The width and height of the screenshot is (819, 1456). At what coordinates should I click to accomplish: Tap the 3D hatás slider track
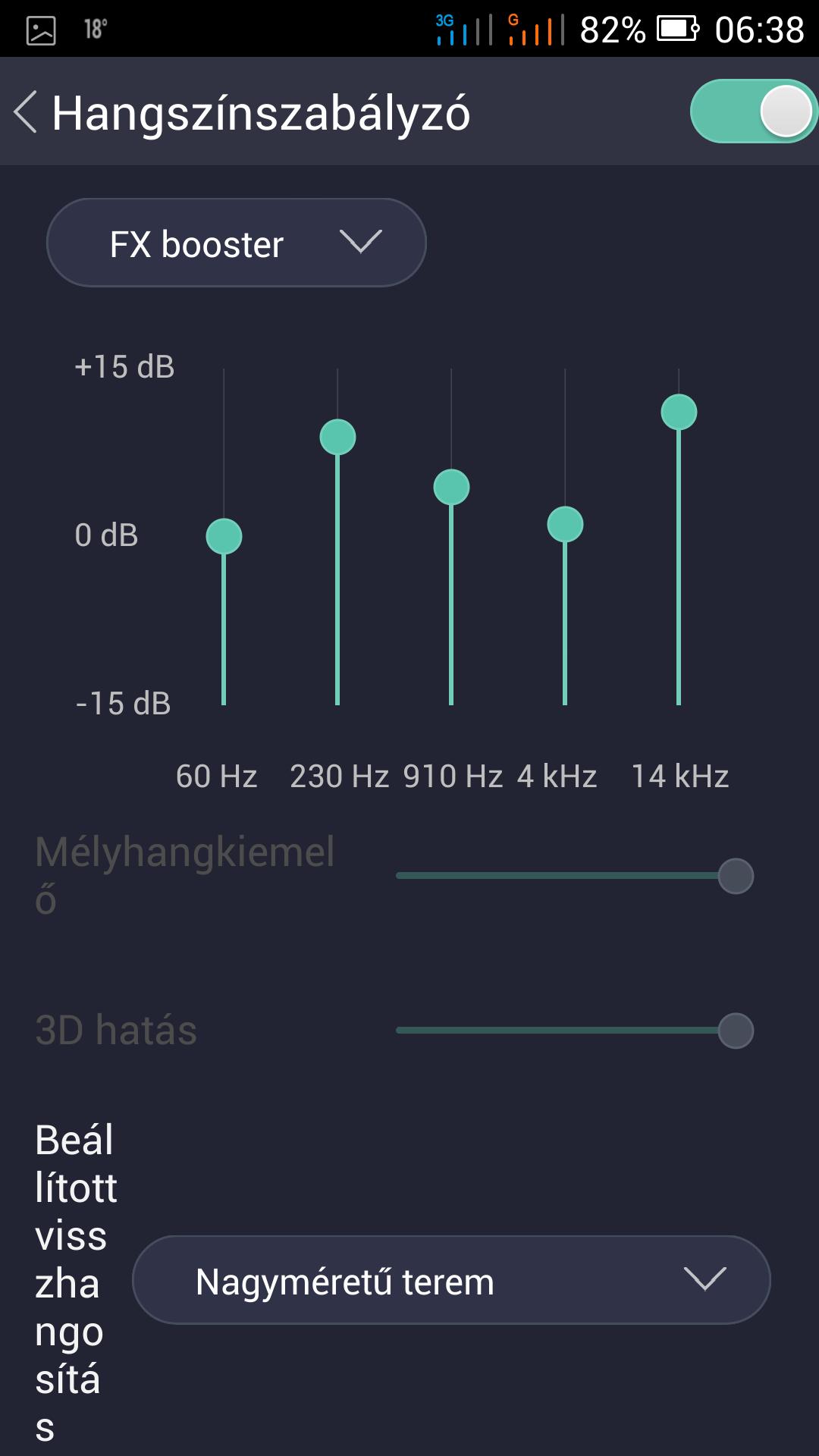coord(575,1031)
